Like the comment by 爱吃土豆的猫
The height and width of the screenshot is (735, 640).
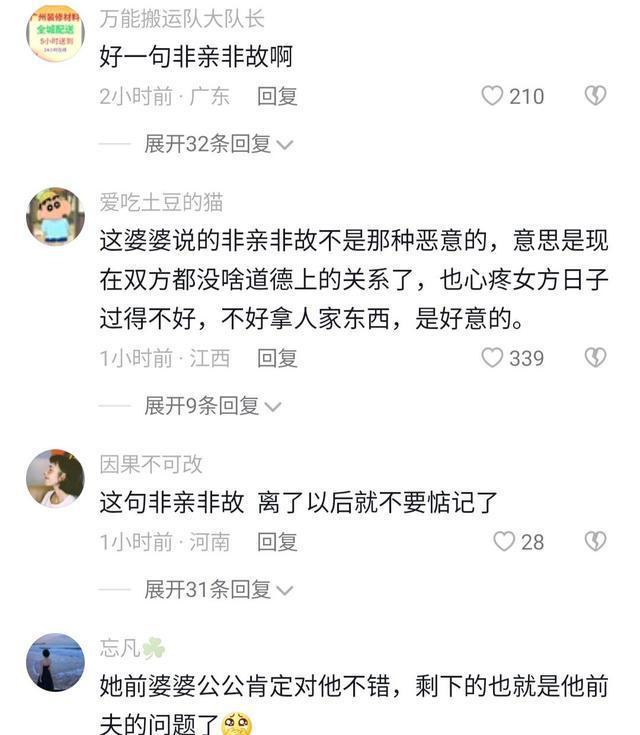[492, 357]
